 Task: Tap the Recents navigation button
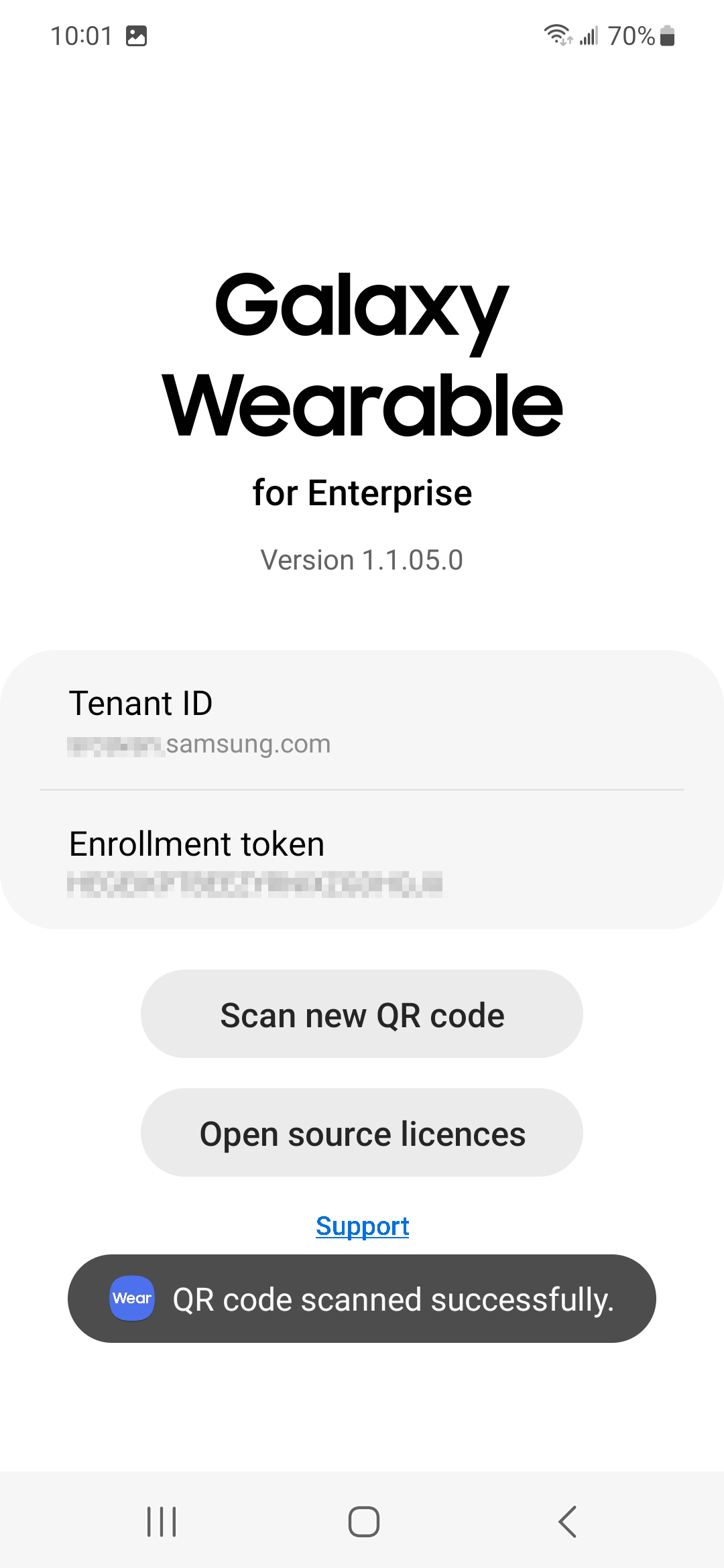point(161,1519)
